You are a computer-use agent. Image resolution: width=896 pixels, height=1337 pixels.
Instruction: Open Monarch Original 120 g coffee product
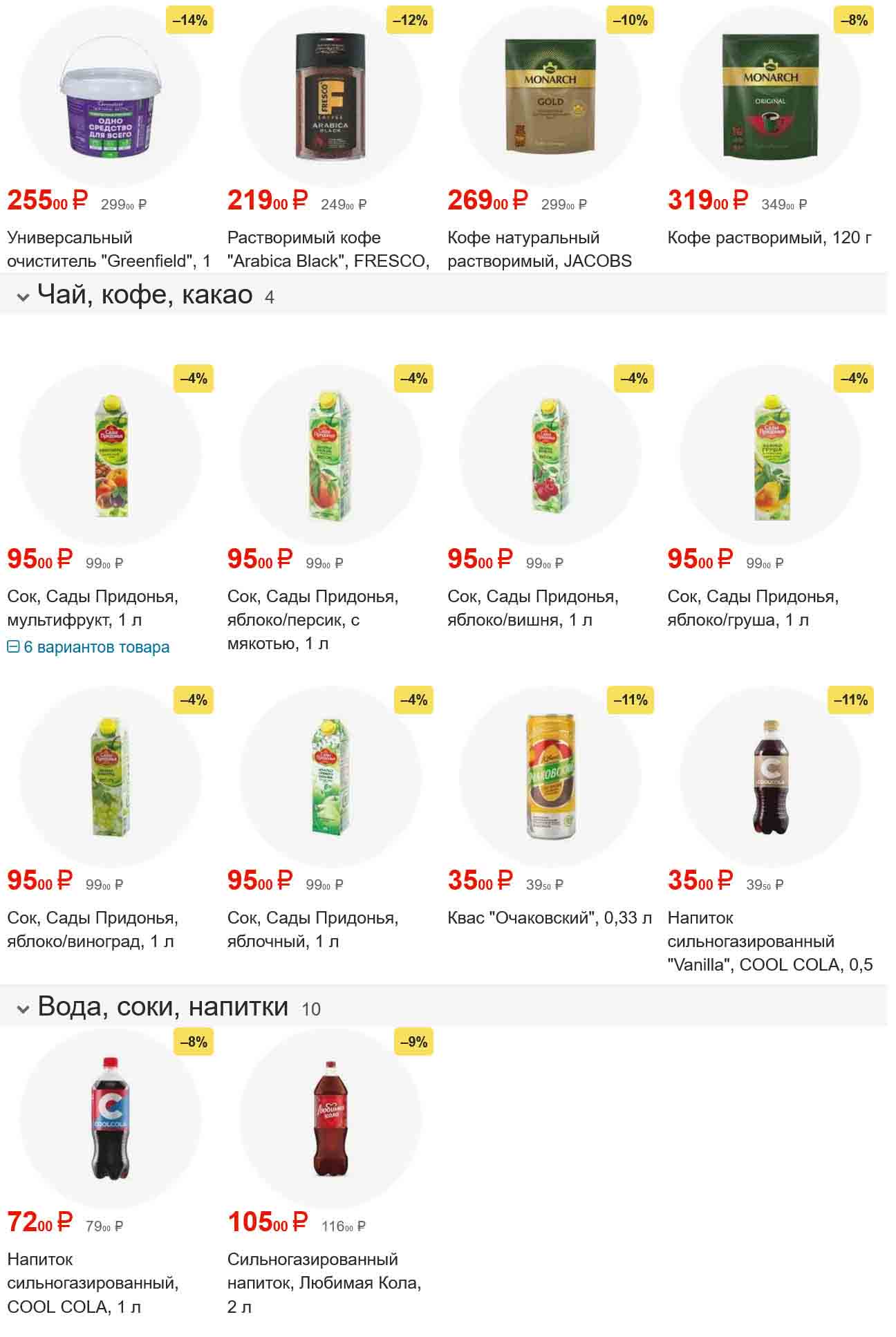click(x=769, y=238)
